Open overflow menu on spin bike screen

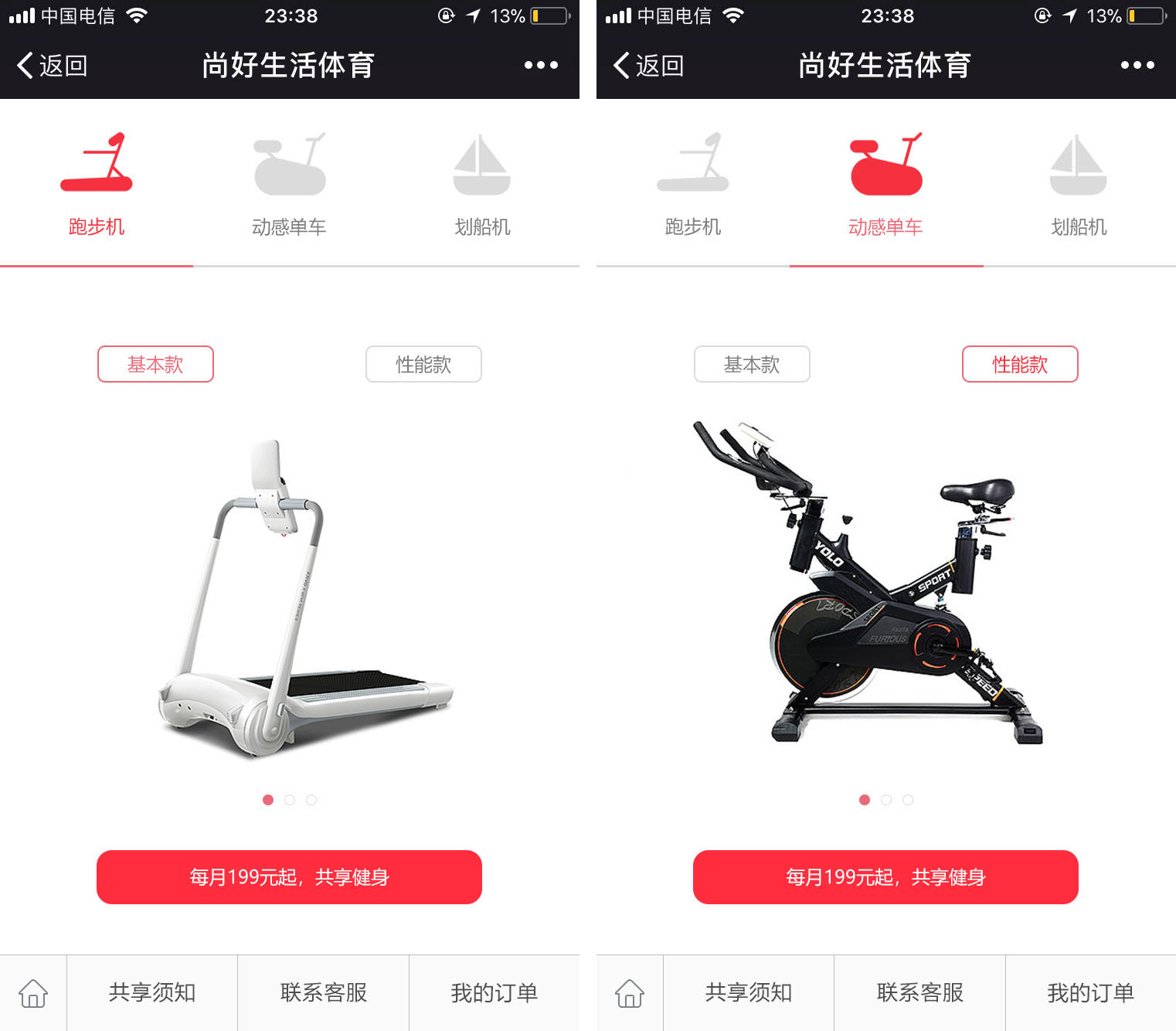pos(1137,66)
